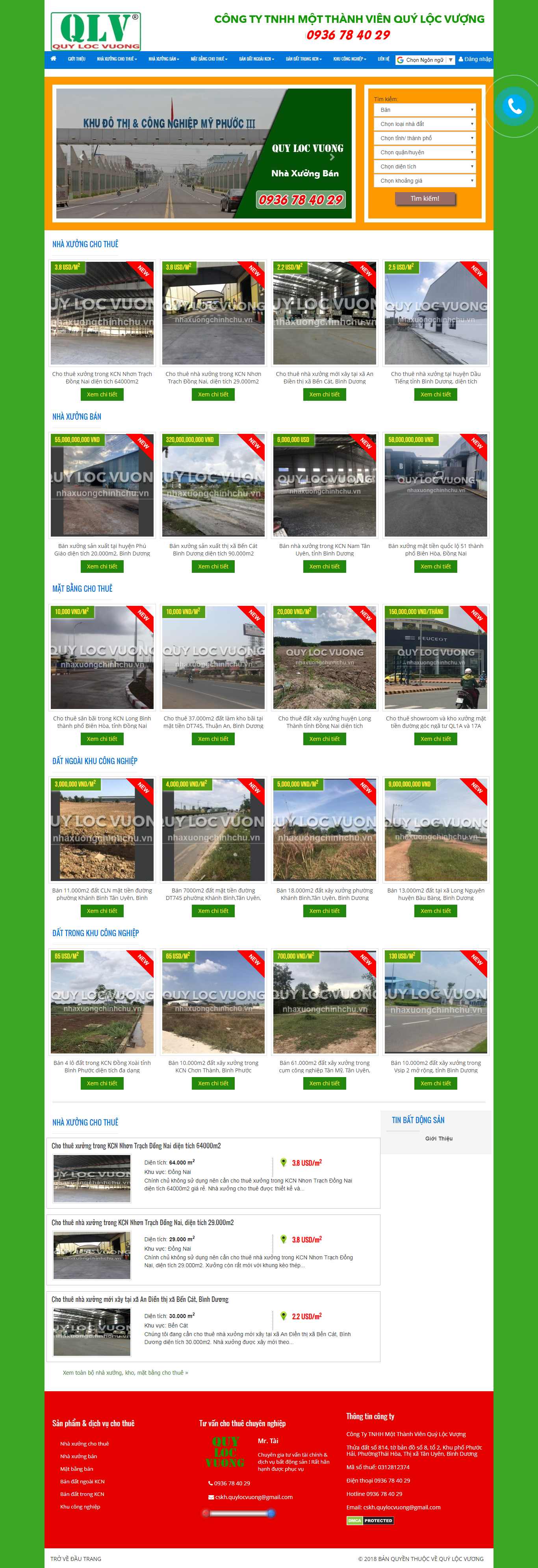Open the Liên Hệ page
Screen dimensions: 538x1568
pos(383,59)
